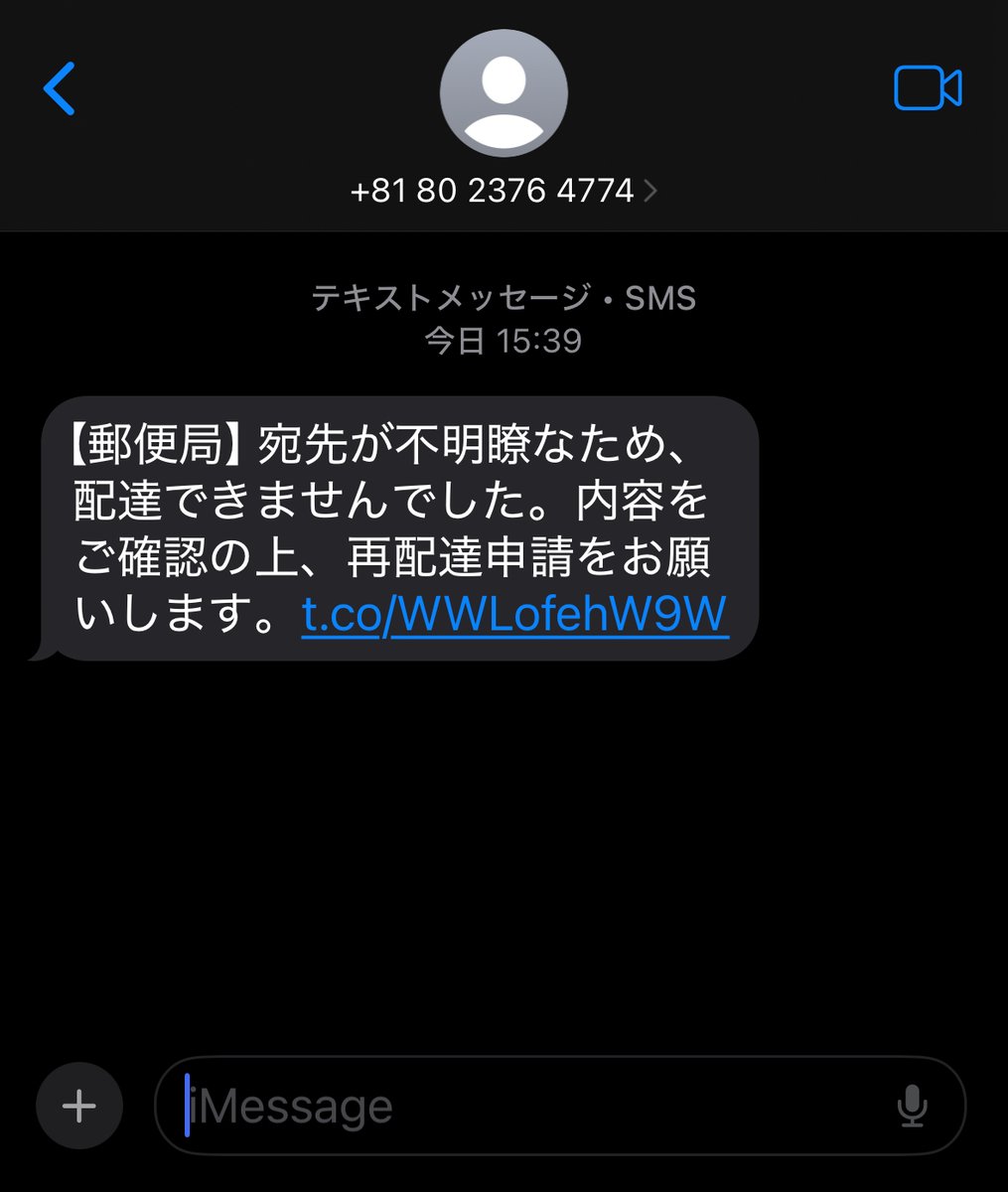The width and height of the screenshot is (1008, 1192).
Task: Tap the camera icon near the top right
Action: click(928, 87)
